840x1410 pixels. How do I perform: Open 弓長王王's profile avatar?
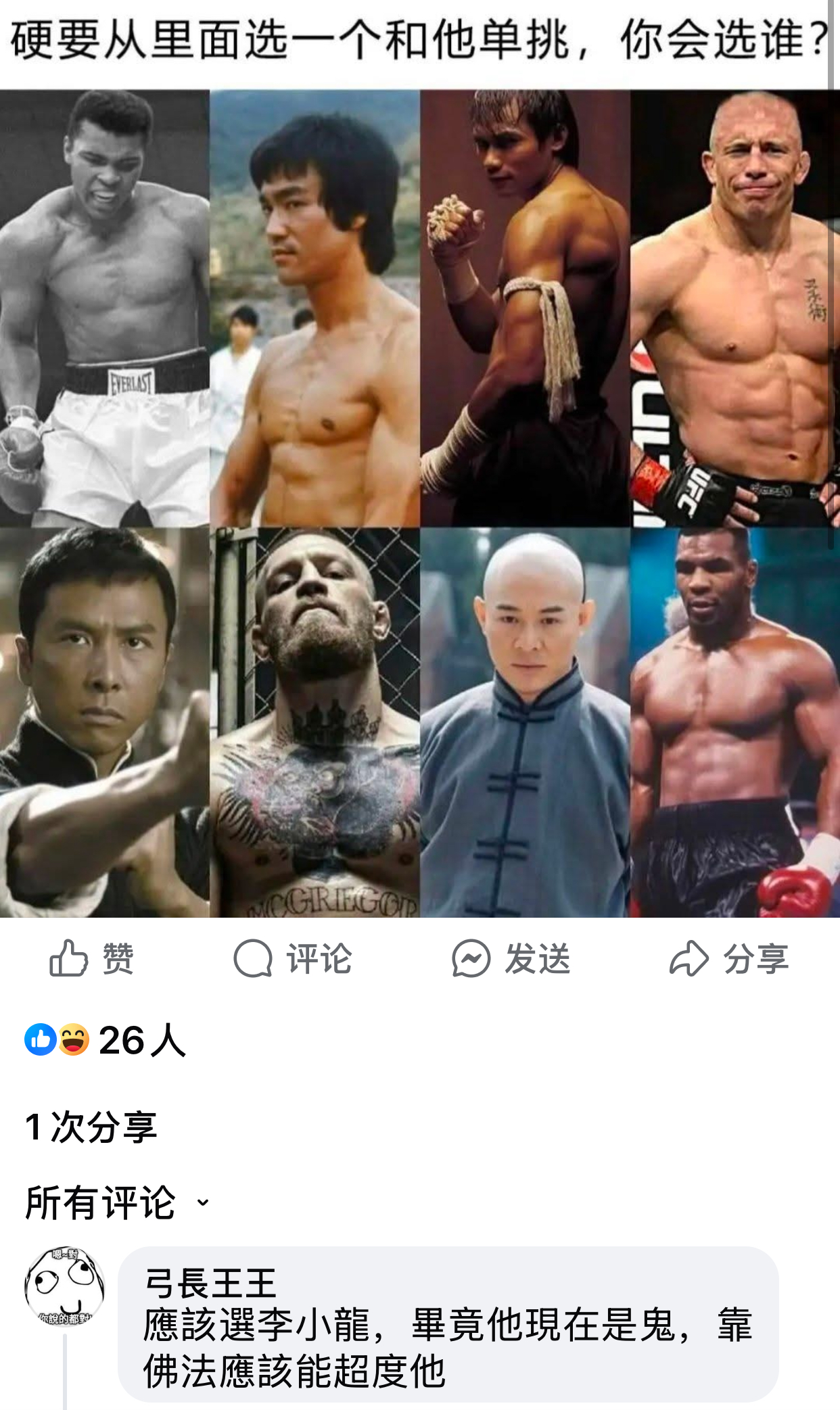pyautogui.click(x=64, y=1286)
